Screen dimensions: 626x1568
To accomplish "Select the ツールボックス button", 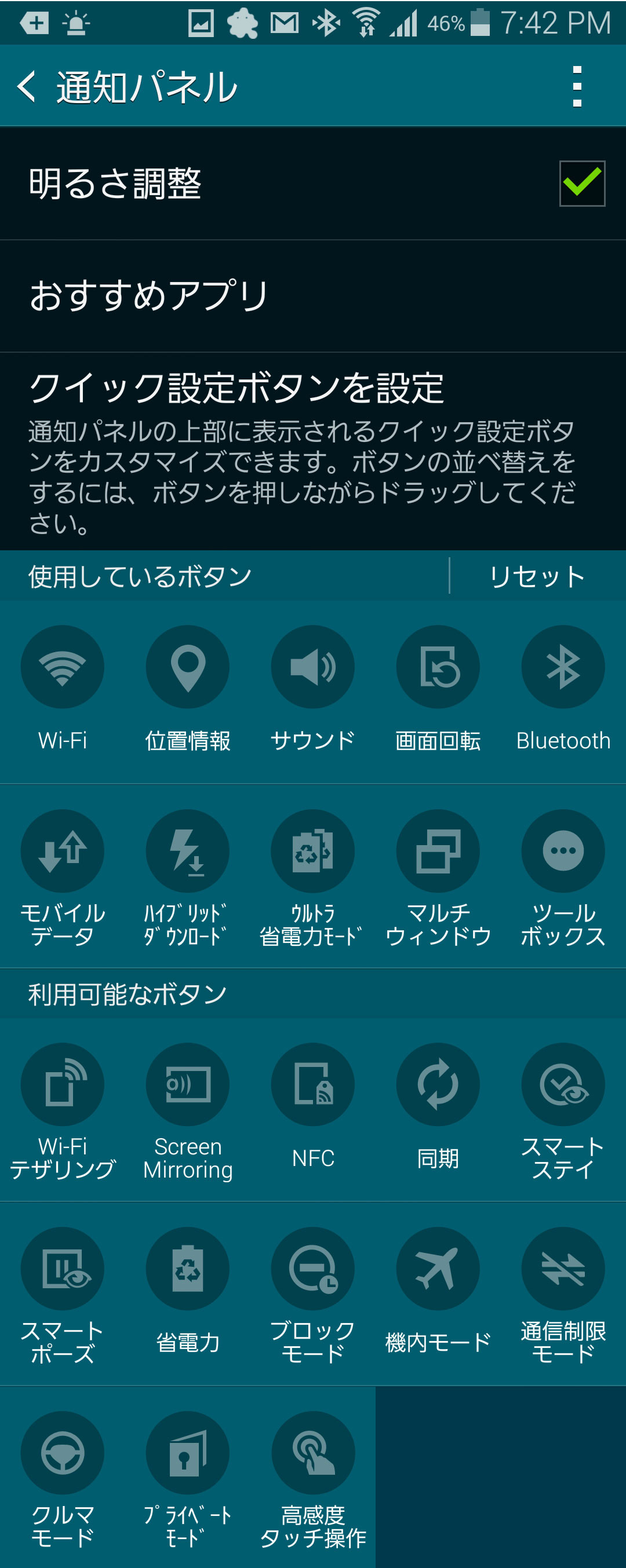I will pos(563,851).
